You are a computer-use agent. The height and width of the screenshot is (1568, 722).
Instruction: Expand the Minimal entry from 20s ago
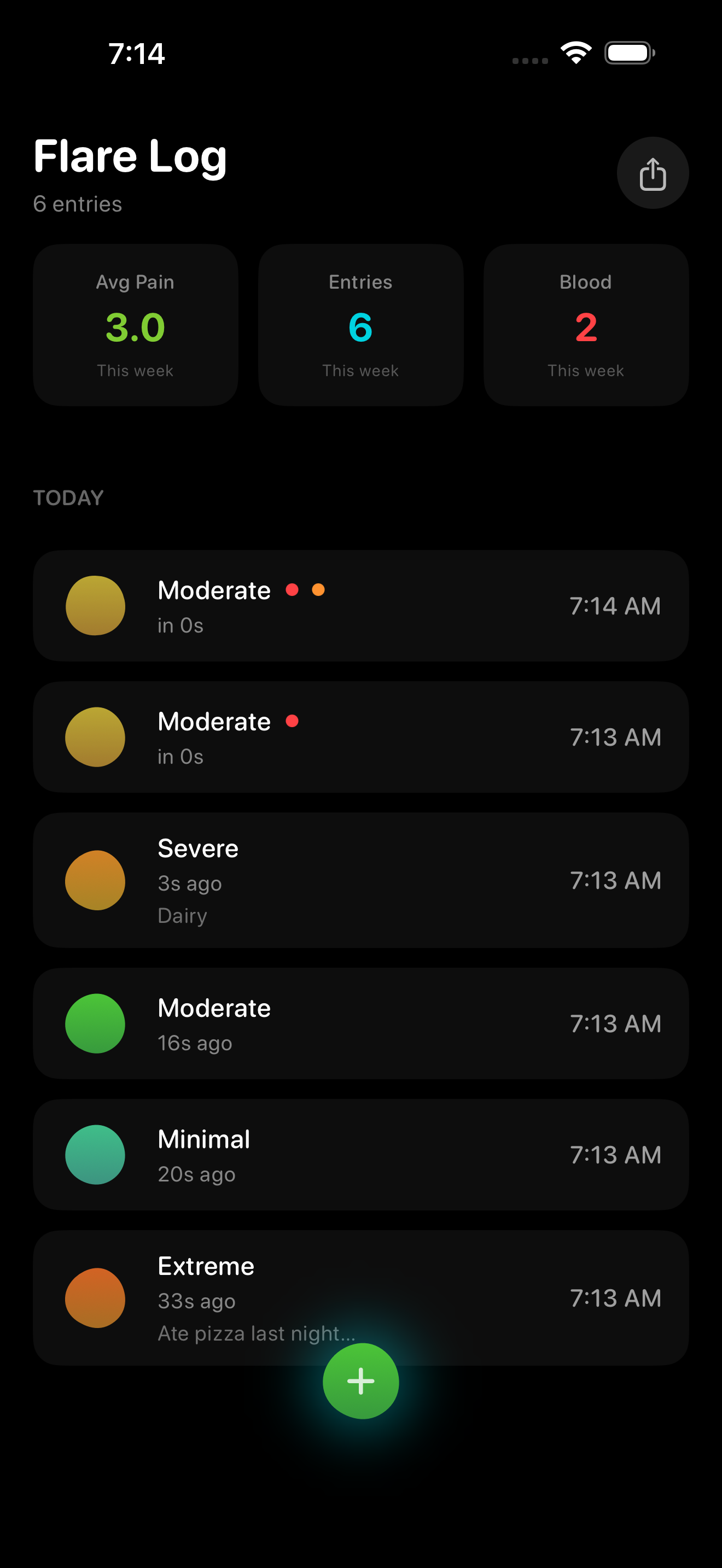(361, 1155)
